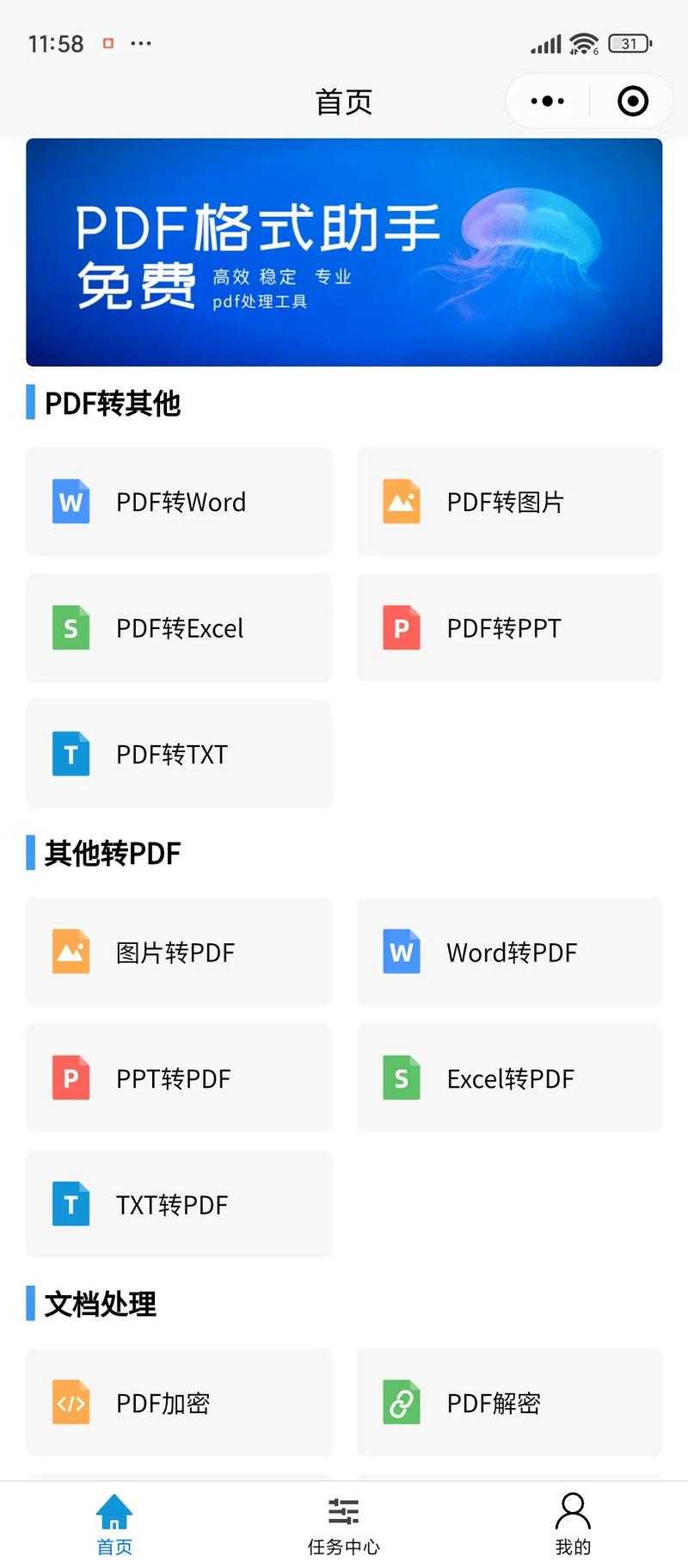Viewport: 688px width, 1568px height.
Task: Switch to the 任务中心 tab
Action: (344, 1525)
